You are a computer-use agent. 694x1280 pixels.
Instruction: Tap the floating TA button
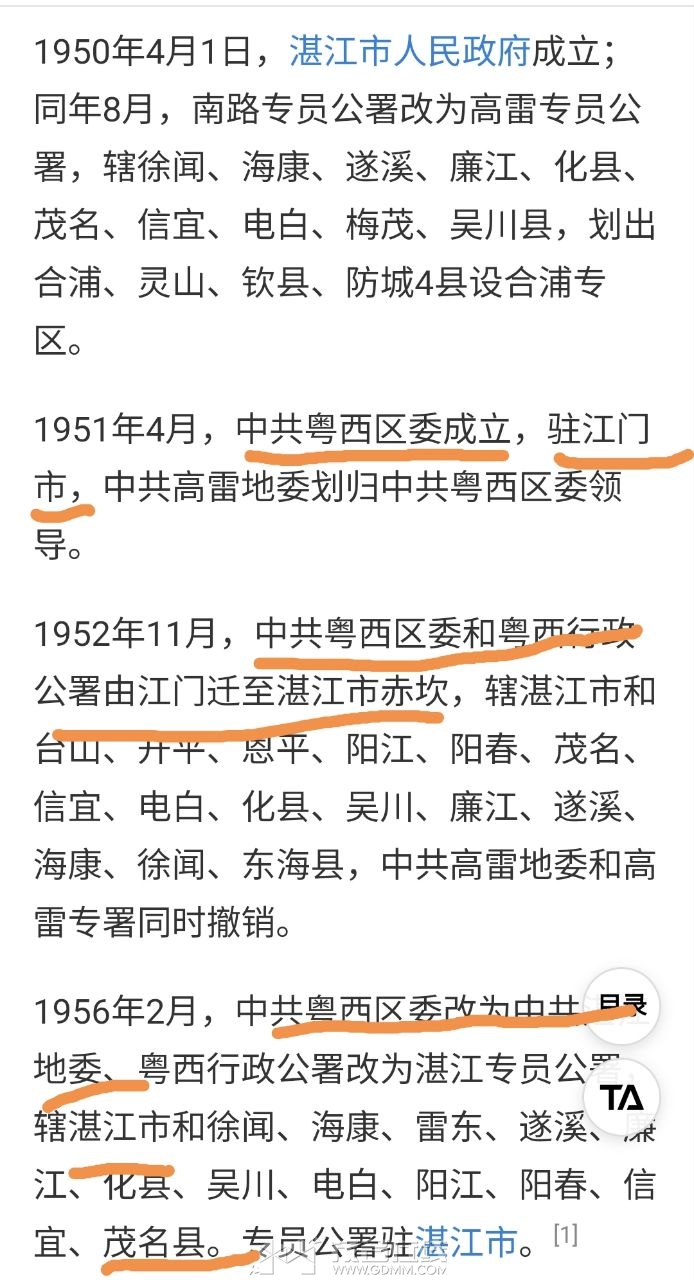[622, 1097]
